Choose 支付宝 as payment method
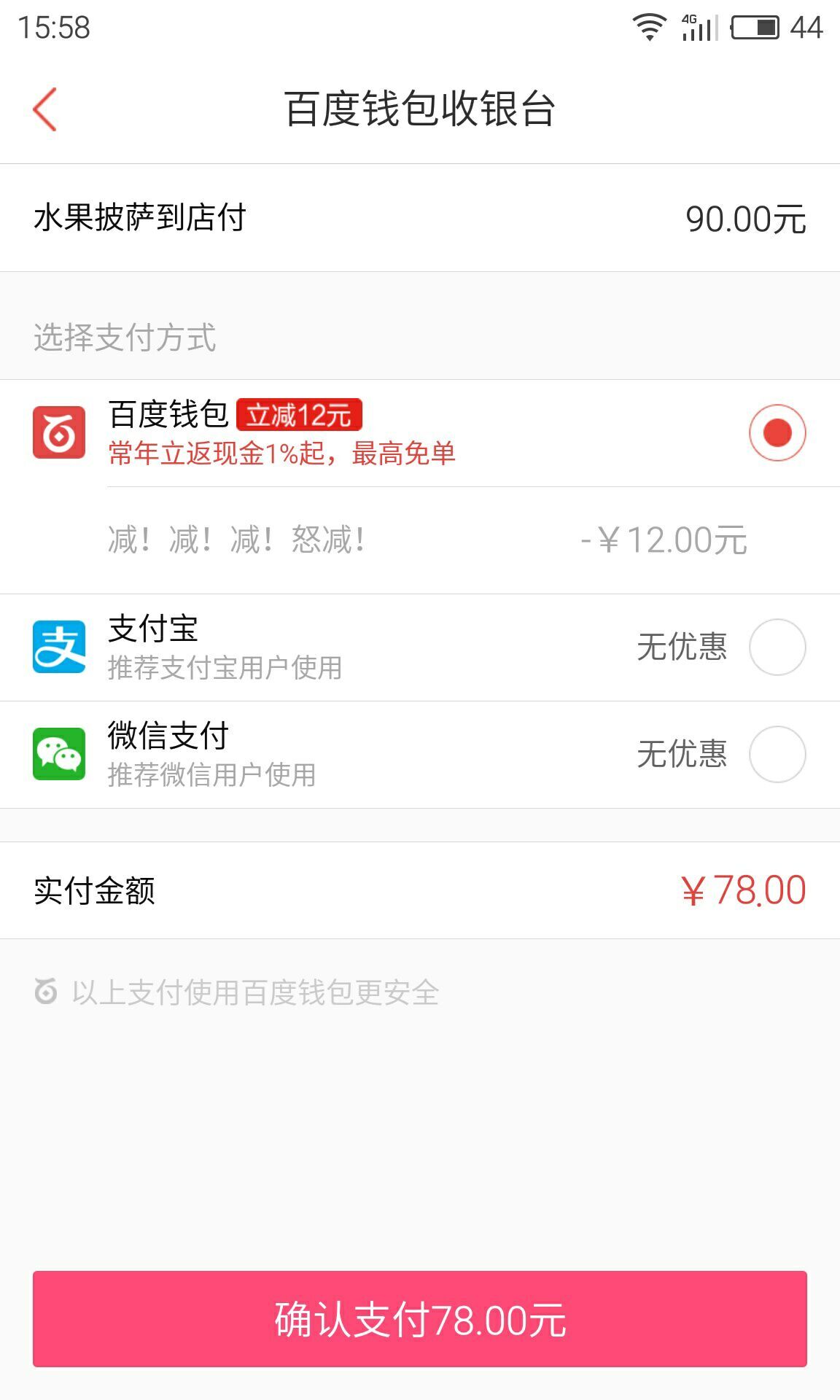This screenshot has width=840, height=1400. tap(777, 647)
